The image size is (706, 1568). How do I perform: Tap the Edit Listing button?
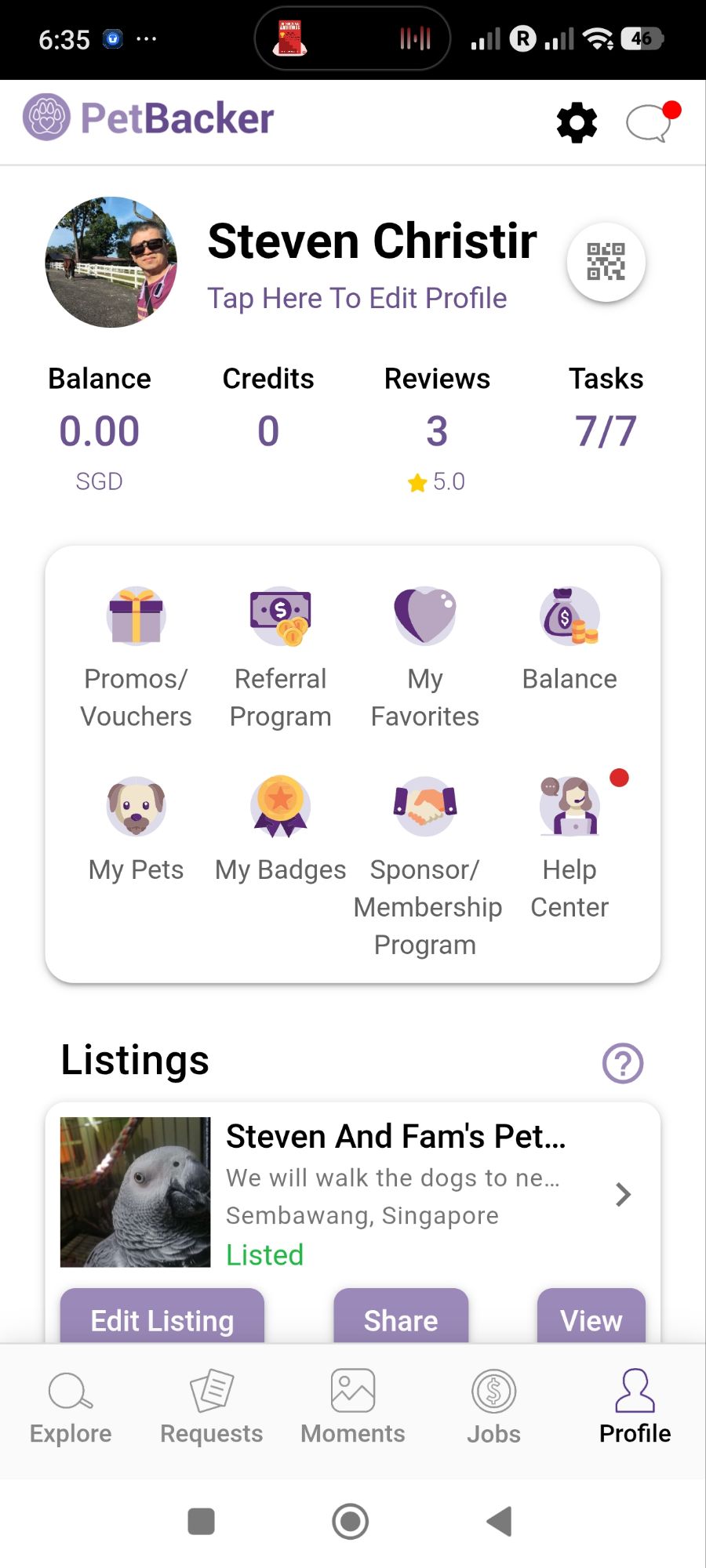[162, 1319]
